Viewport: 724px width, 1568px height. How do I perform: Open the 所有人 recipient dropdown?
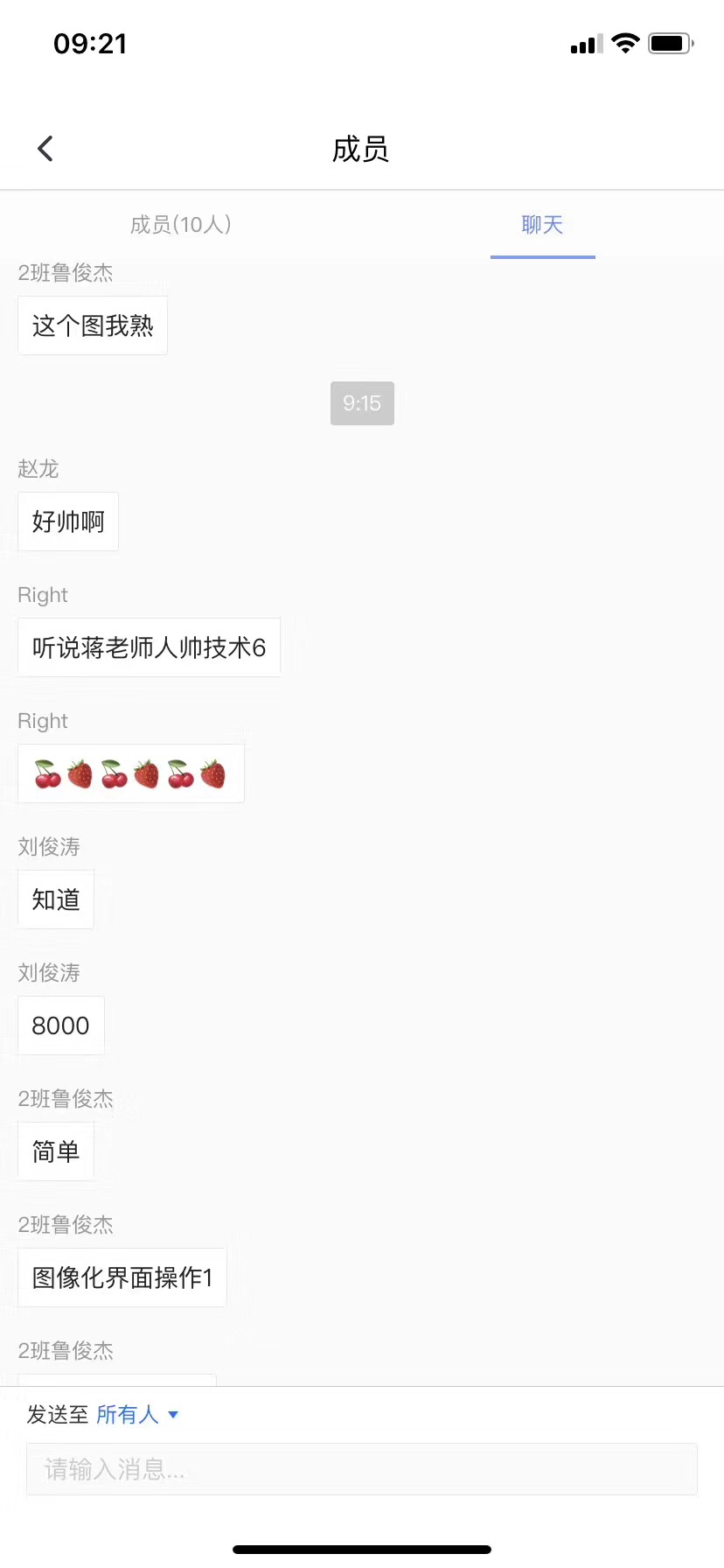[137, 1415]
